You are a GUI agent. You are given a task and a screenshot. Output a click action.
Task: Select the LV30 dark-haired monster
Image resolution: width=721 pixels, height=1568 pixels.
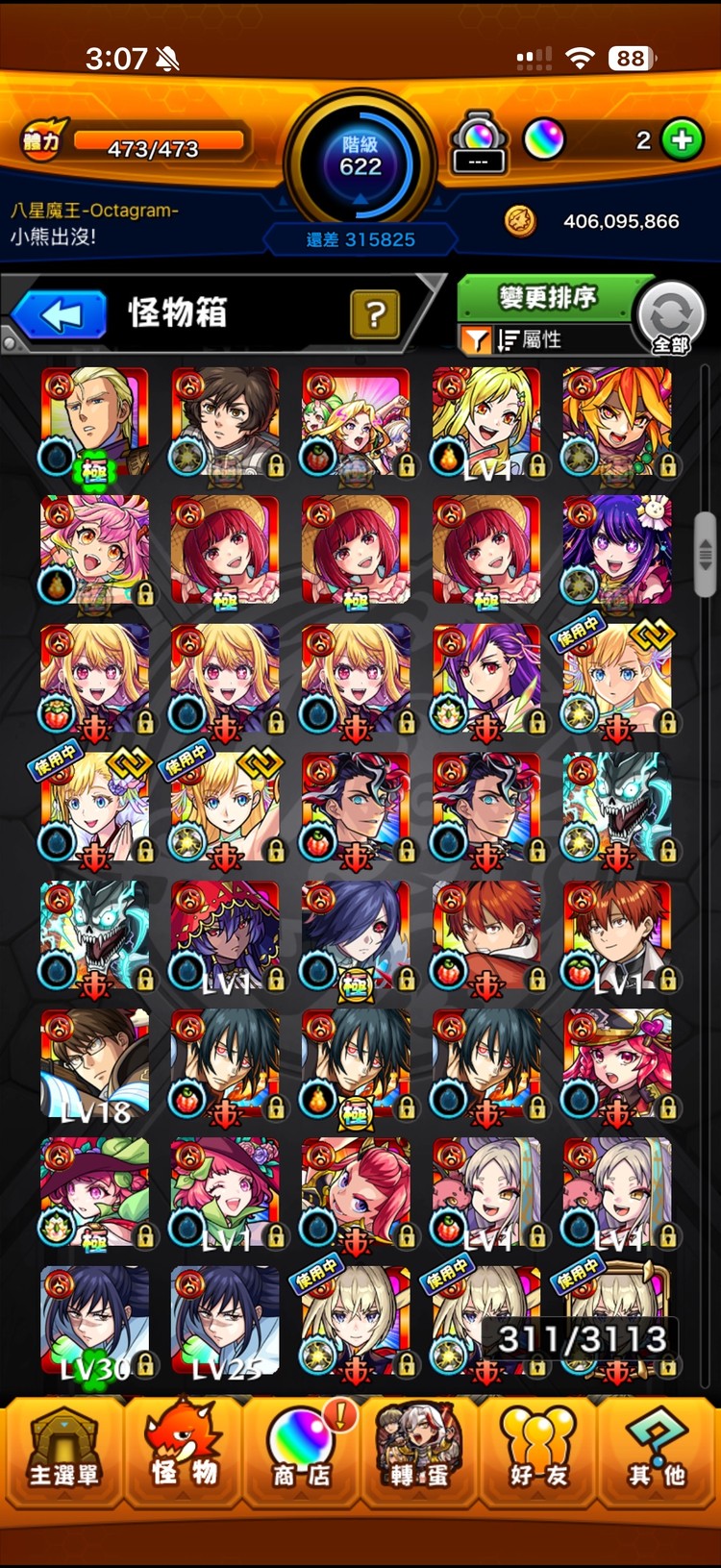(x=94, y=1322)
